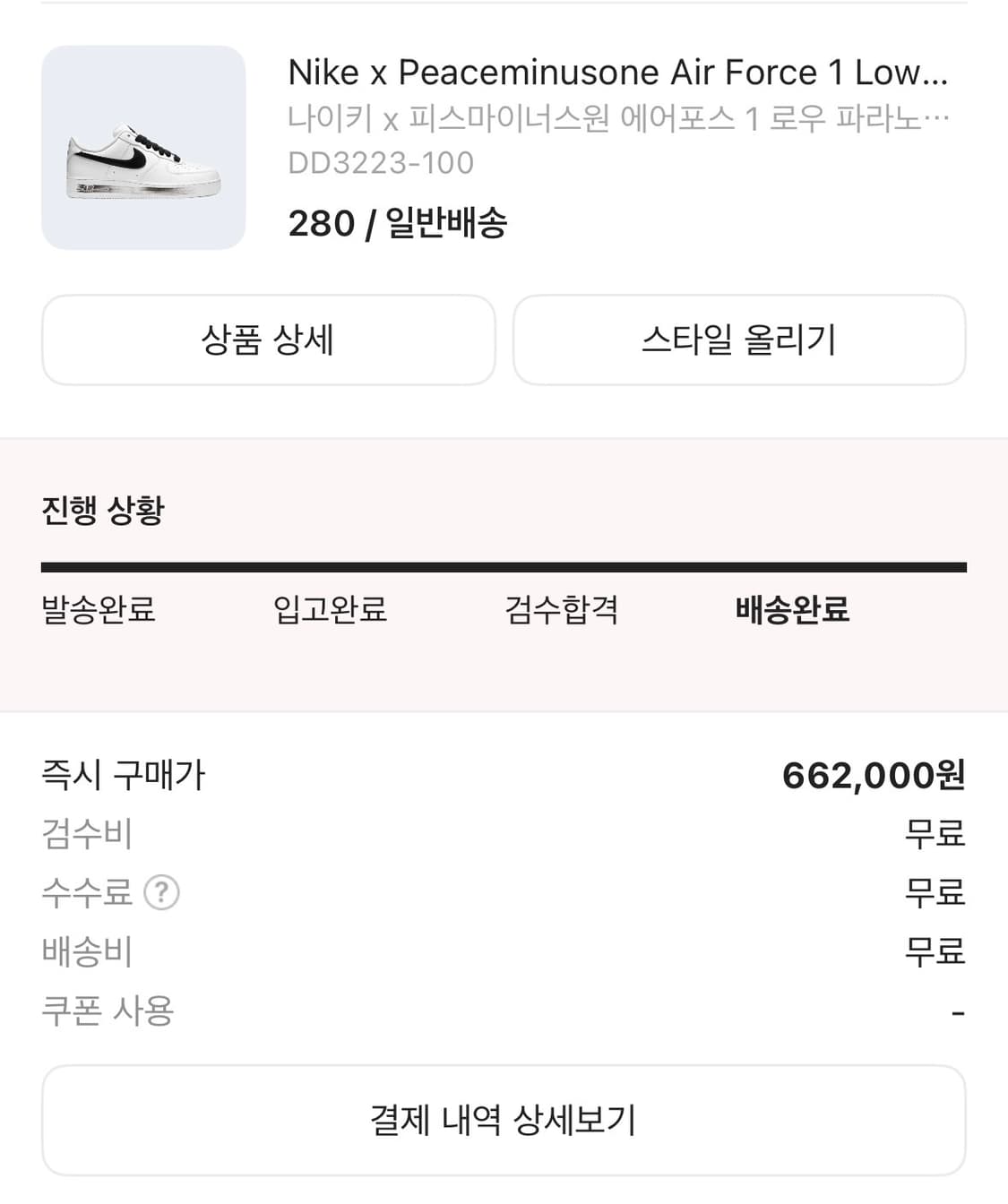
Task: Open 상품 상세 product details
Action: coord(268,340)
